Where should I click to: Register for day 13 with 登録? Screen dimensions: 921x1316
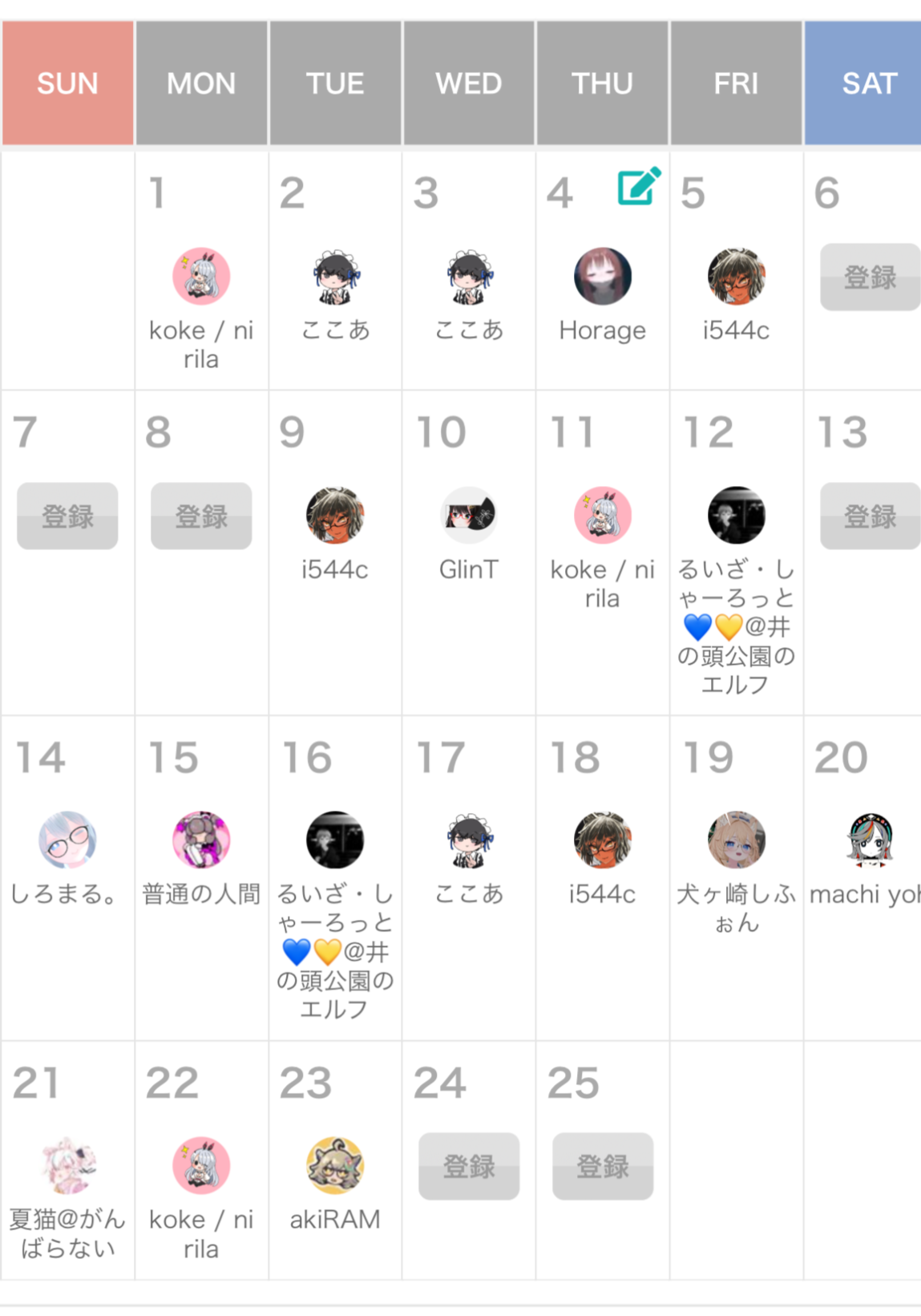tap(870, 516)
